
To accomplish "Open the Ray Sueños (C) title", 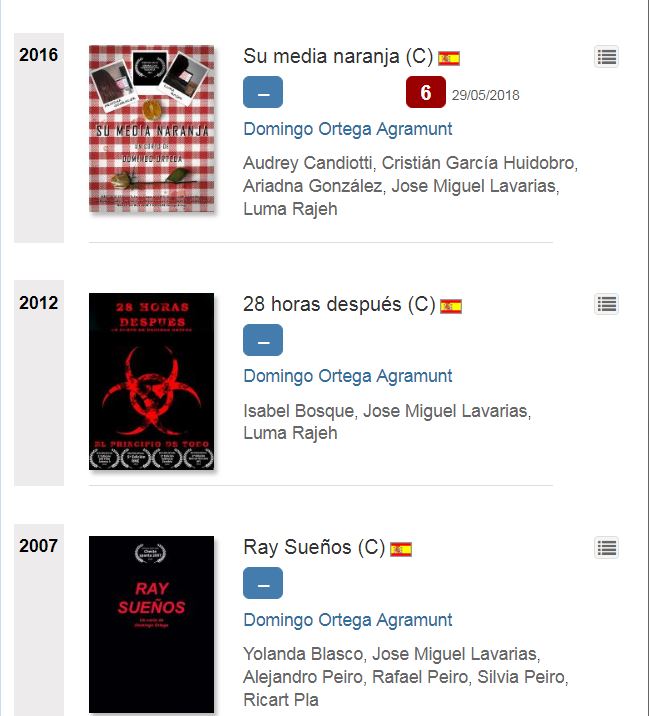I will (x=314, y=548).
